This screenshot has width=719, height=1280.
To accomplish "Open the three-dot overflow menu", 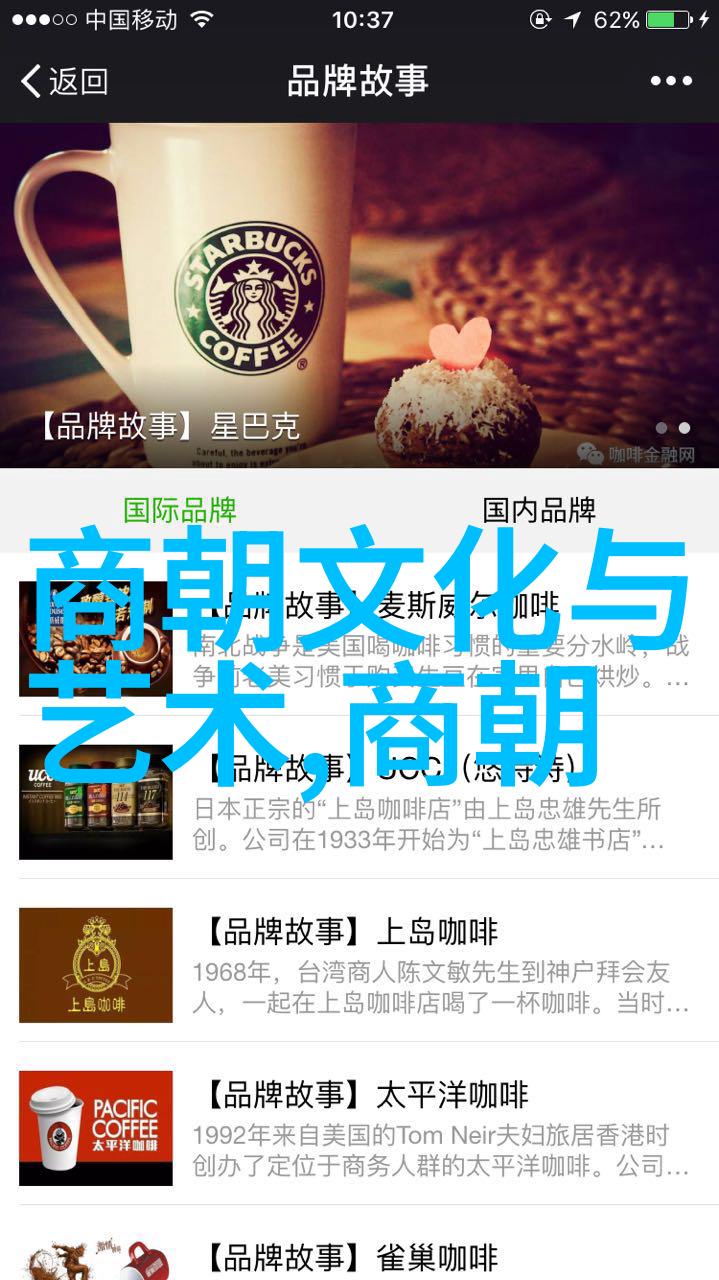I will (670, 82).
